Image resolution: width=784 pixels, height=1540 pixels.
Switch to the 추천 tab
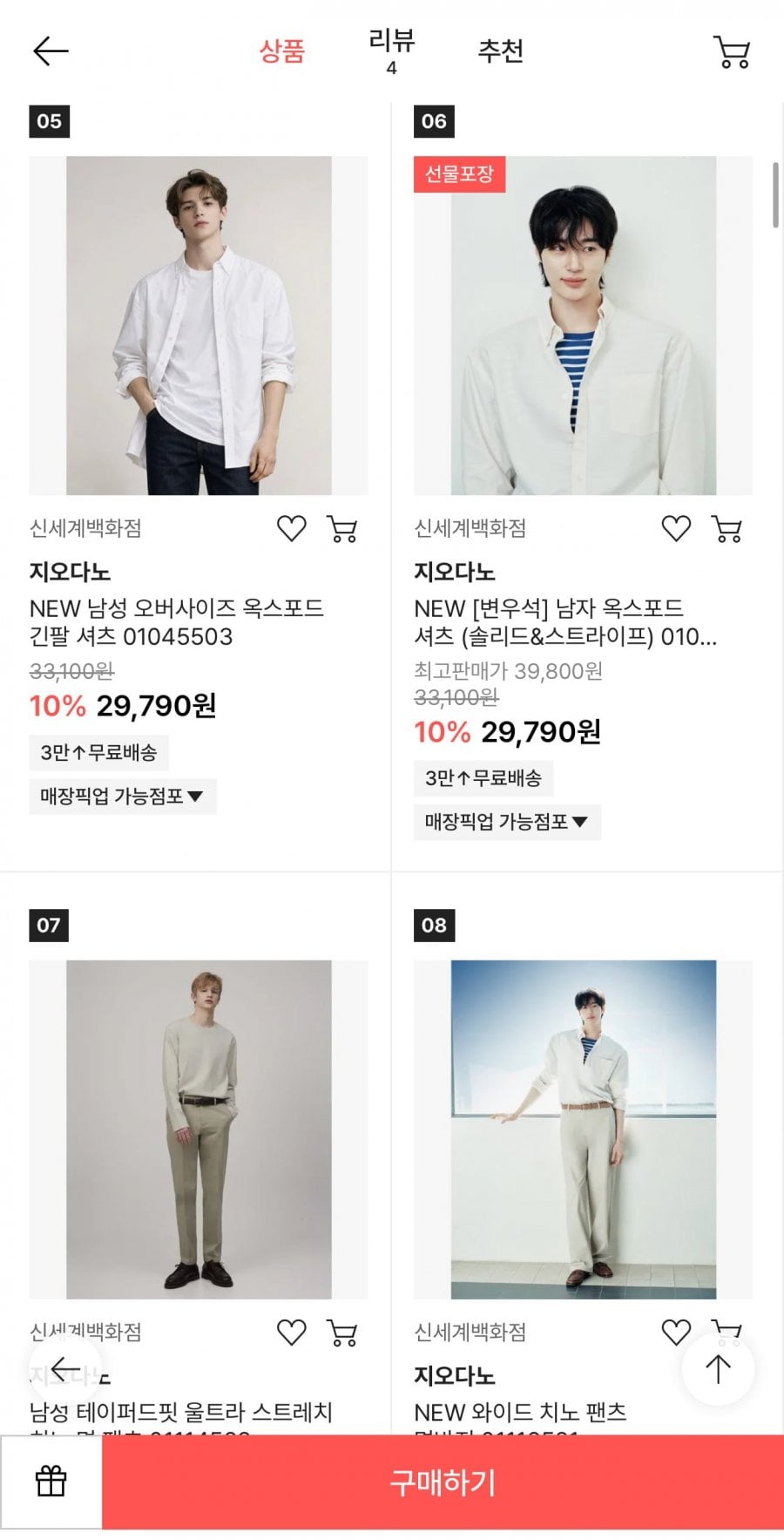pyautogui.click(x=500, y=51)
